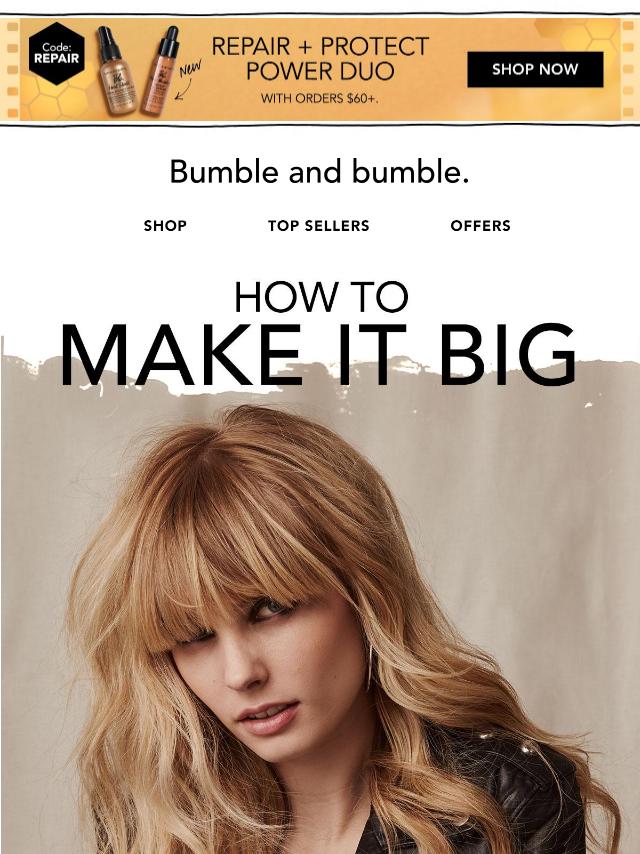Open the Bumble and bumble homepage link
The width and height of the screenshot is (640, 854).
click(319, 172)
